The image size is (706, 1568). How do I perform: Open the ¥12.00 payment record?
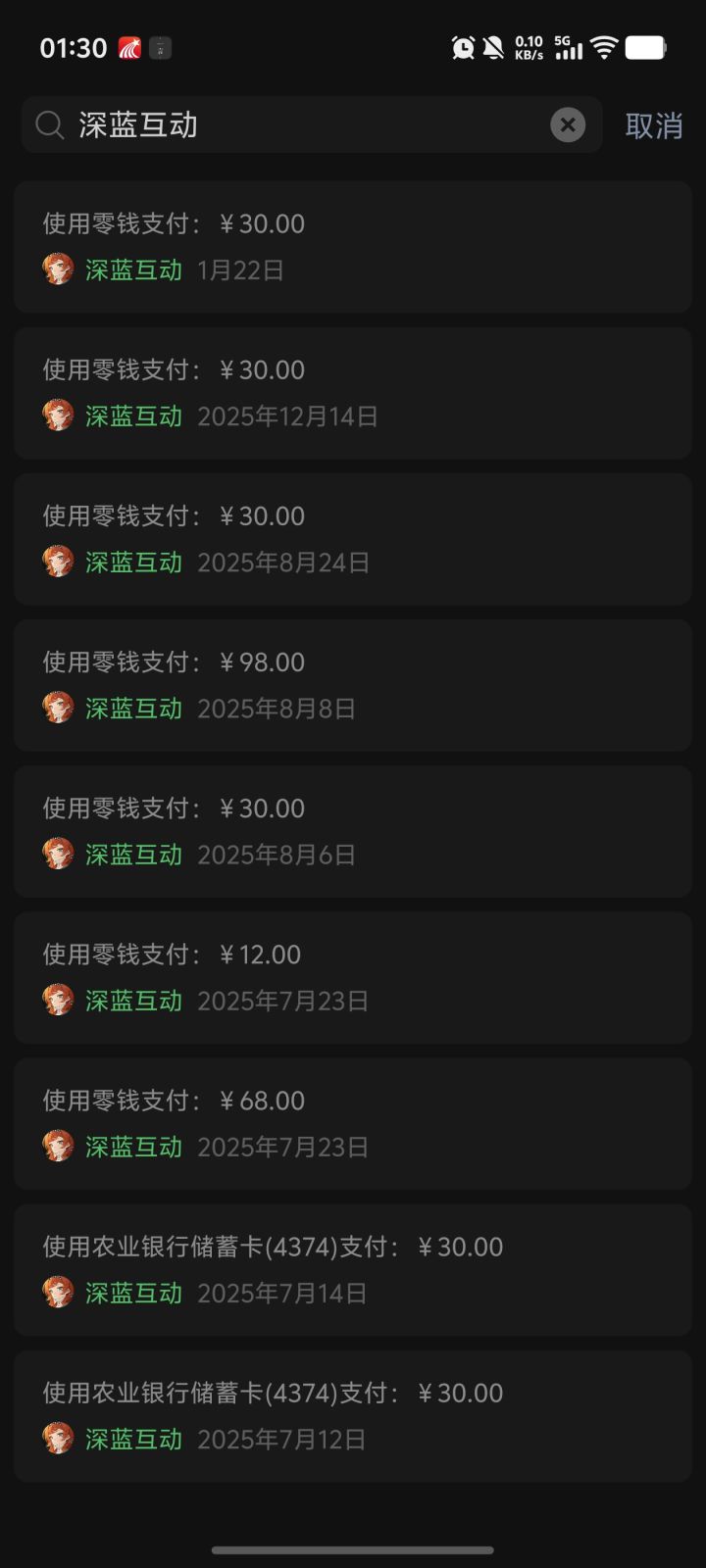click(x=353, y=976)
